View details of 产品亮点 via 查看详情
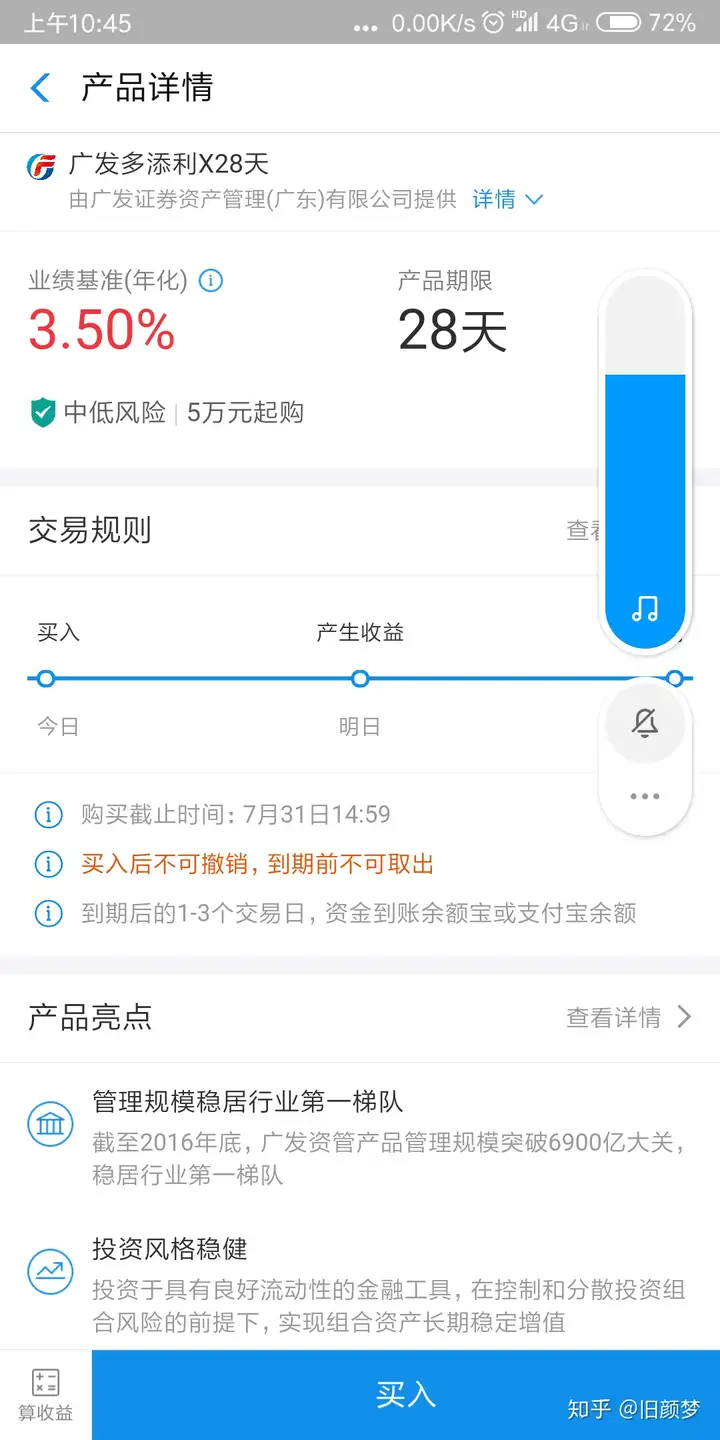This screenshot has width=720, height=1440. point(629,1018)
